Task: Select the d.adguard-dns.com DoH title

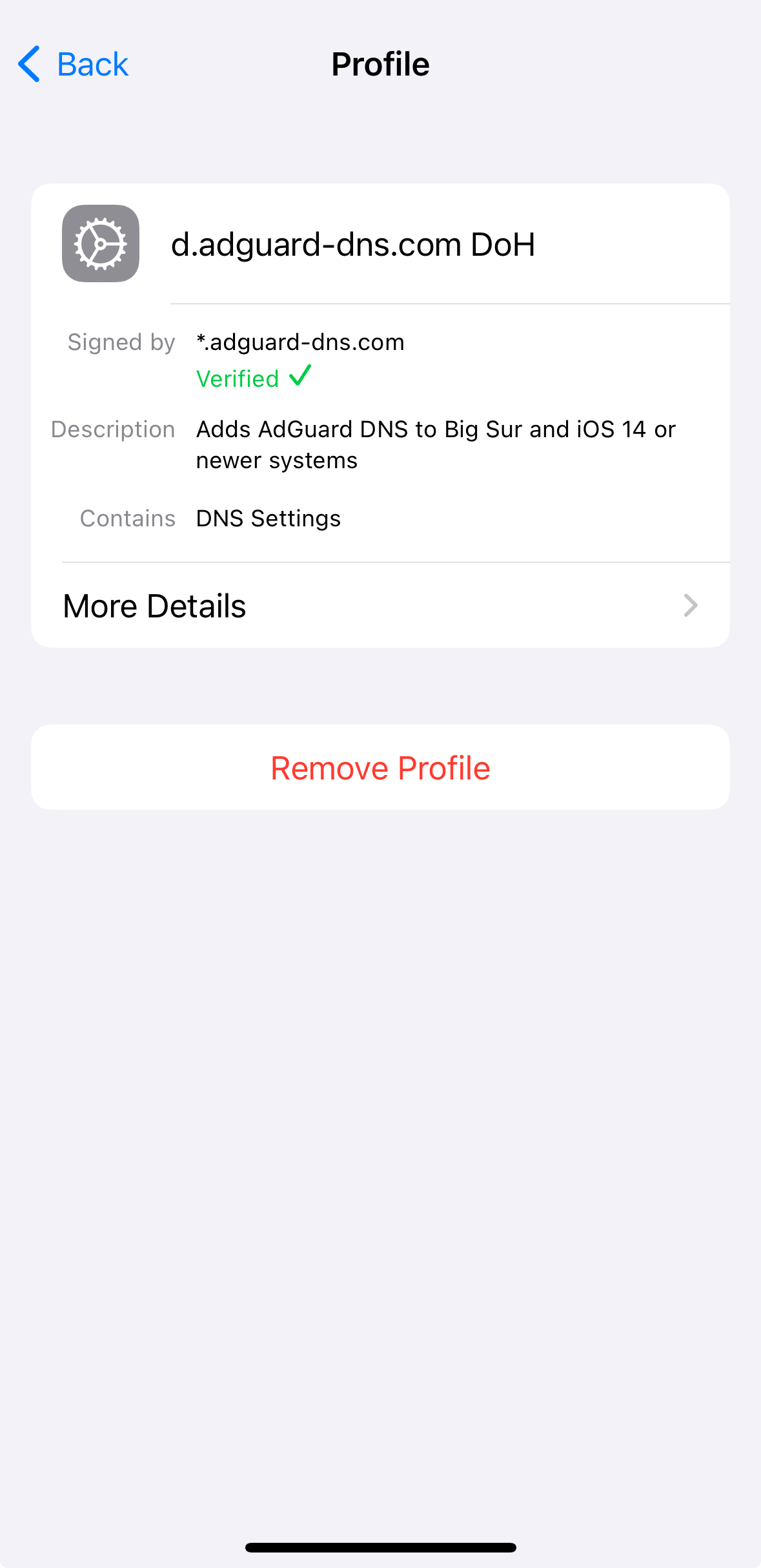Action: [x=354, y=243]
